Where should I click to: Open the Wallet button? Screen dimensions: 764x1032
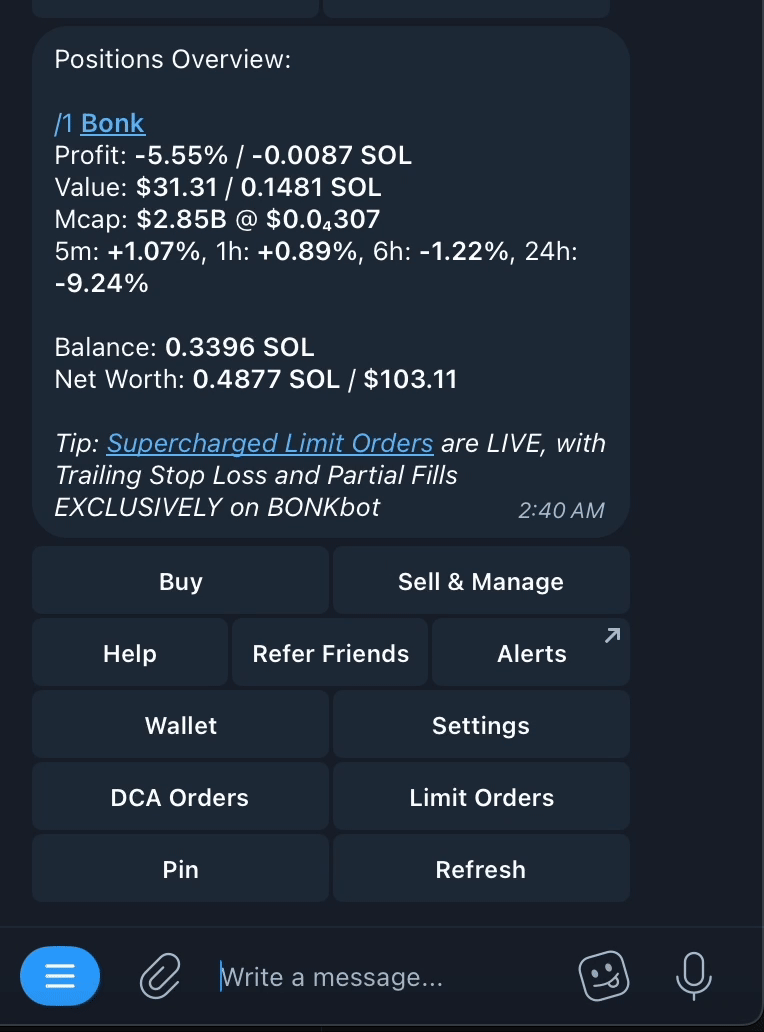180,725
